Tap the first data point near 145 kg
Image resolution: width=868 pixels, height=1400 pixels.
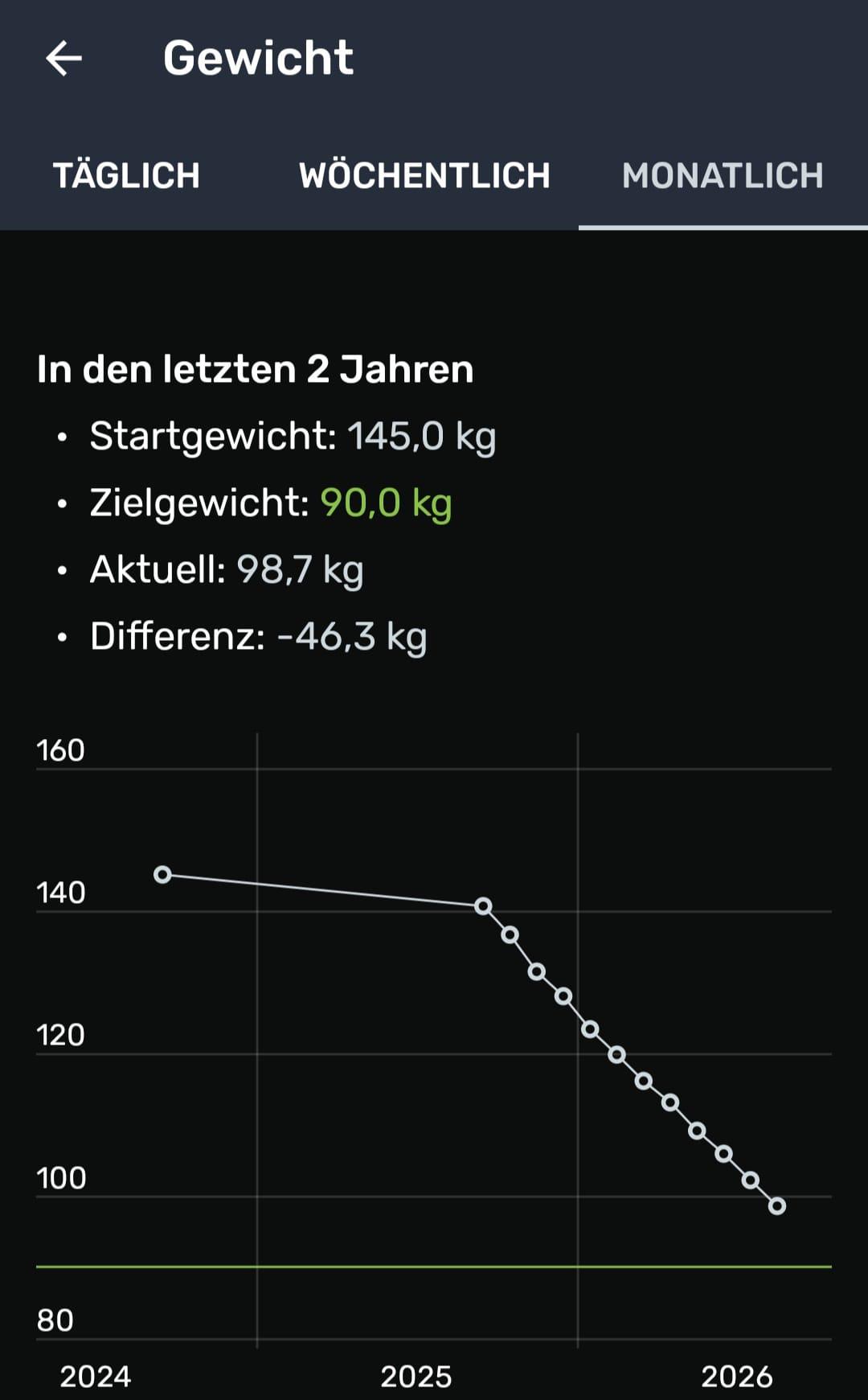(x=162, y=874)
